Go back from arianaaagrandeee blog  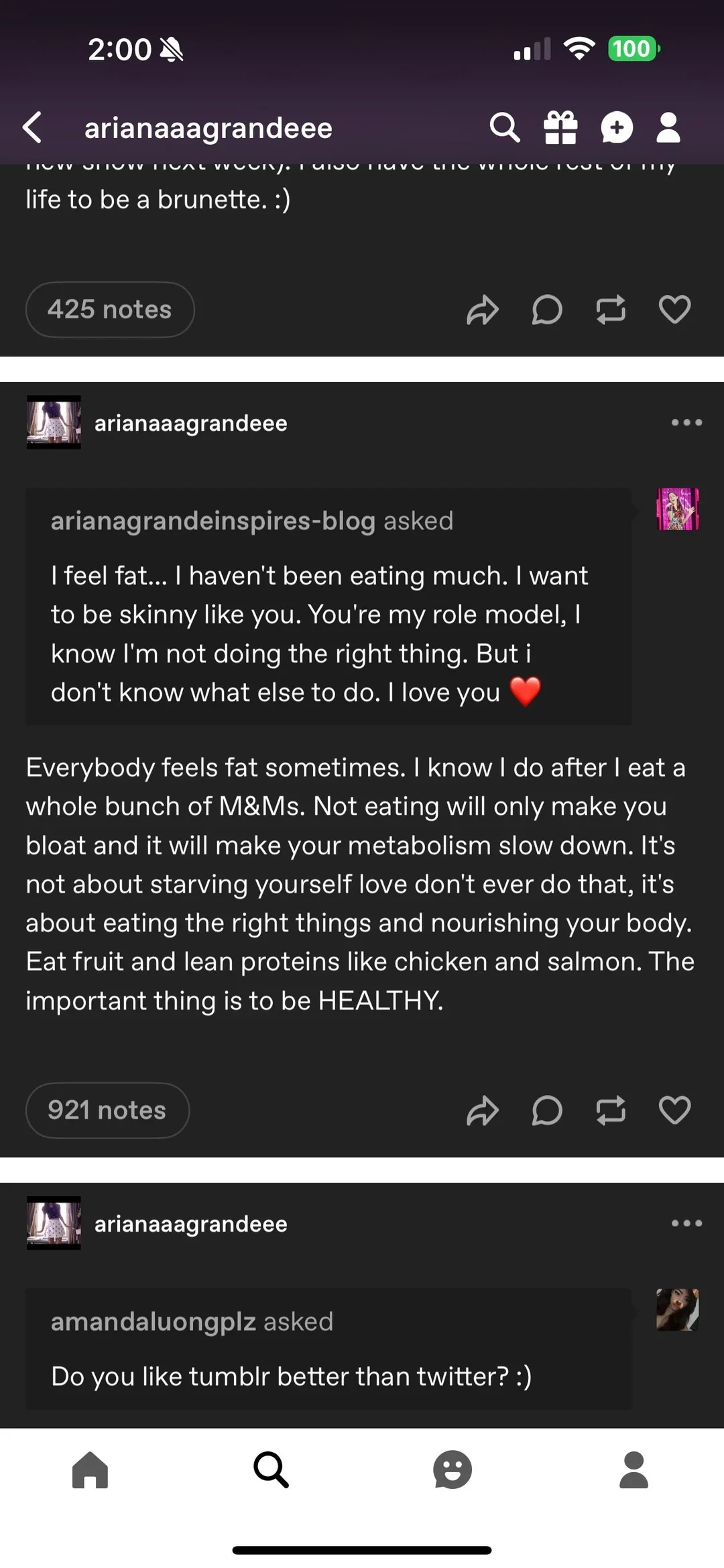click(32, 127)
